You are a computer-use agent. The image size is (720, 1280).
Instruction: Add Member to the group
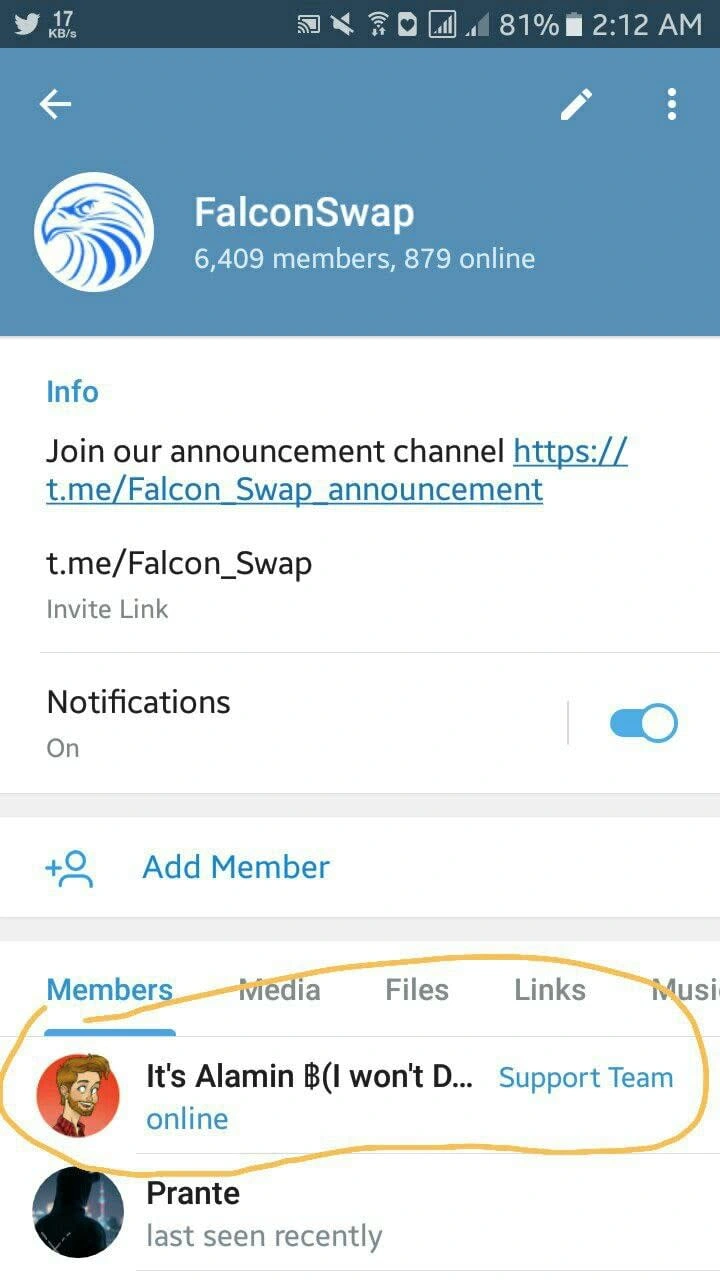tap(235, 867)
